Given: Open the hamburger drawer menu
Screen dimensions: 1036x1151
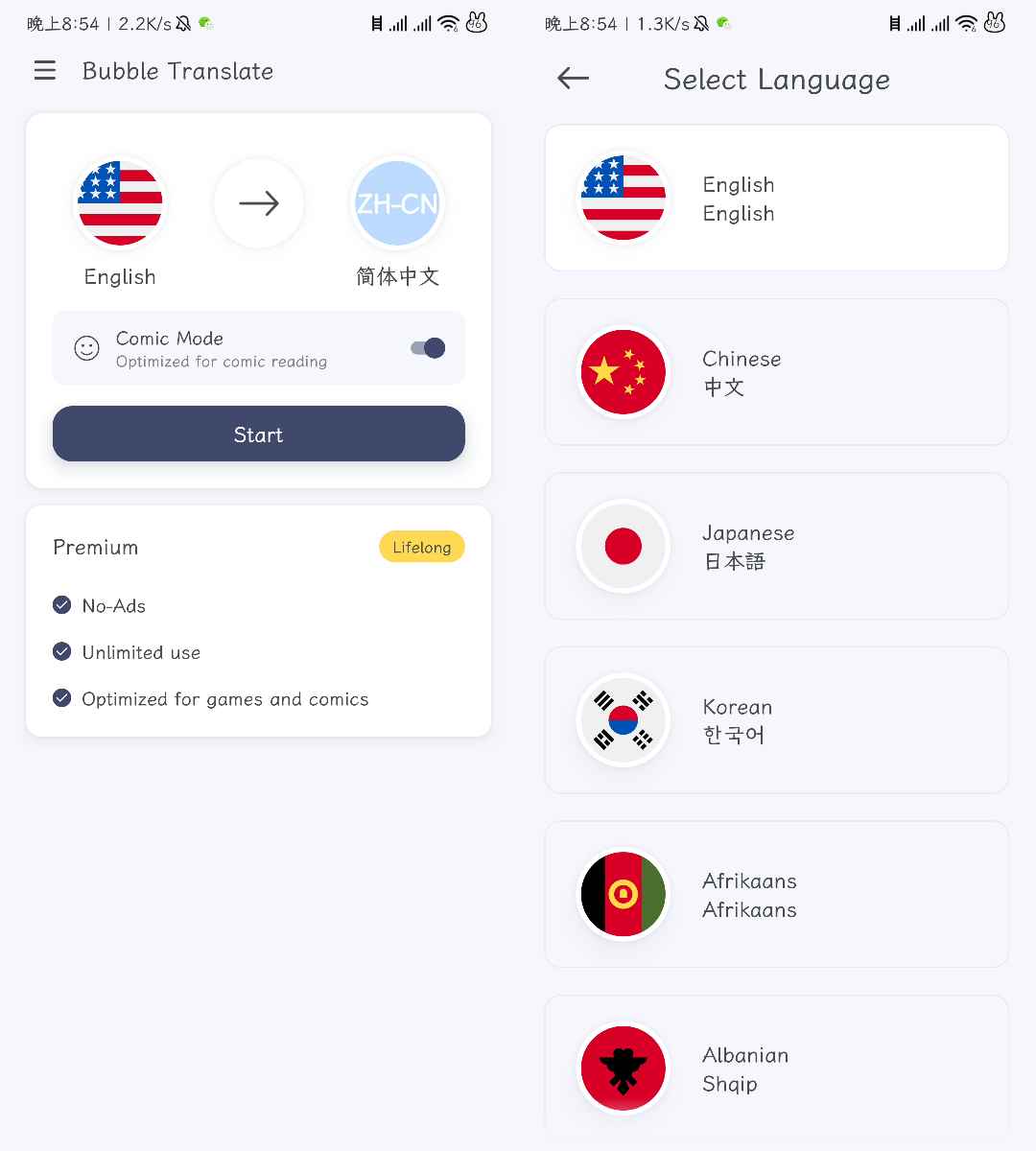Looking at the screenshot, I should coord(45,71).
